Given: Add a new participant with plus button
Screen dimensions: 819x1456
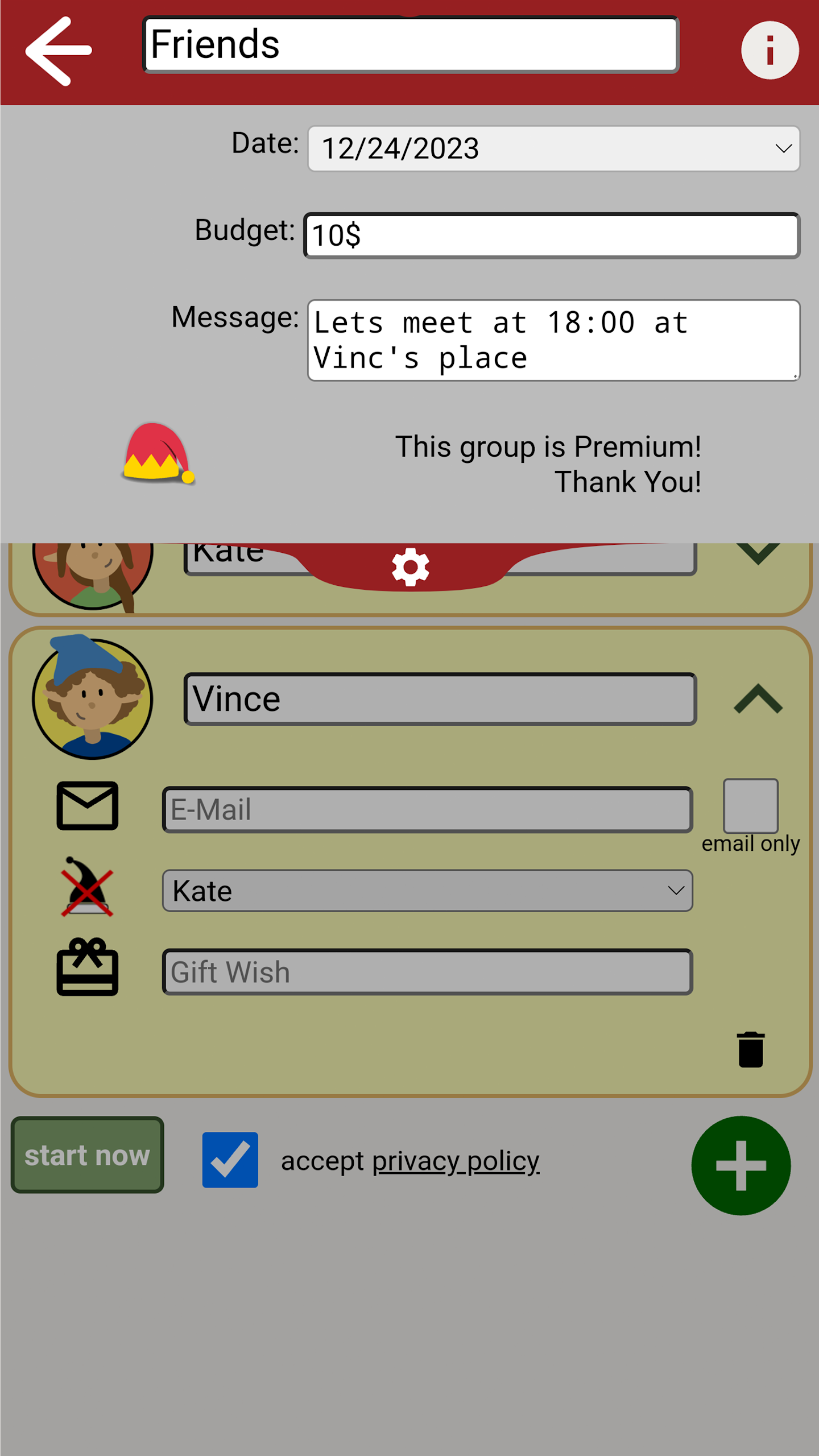Looking at the screenshot, I should [741, 1165].
